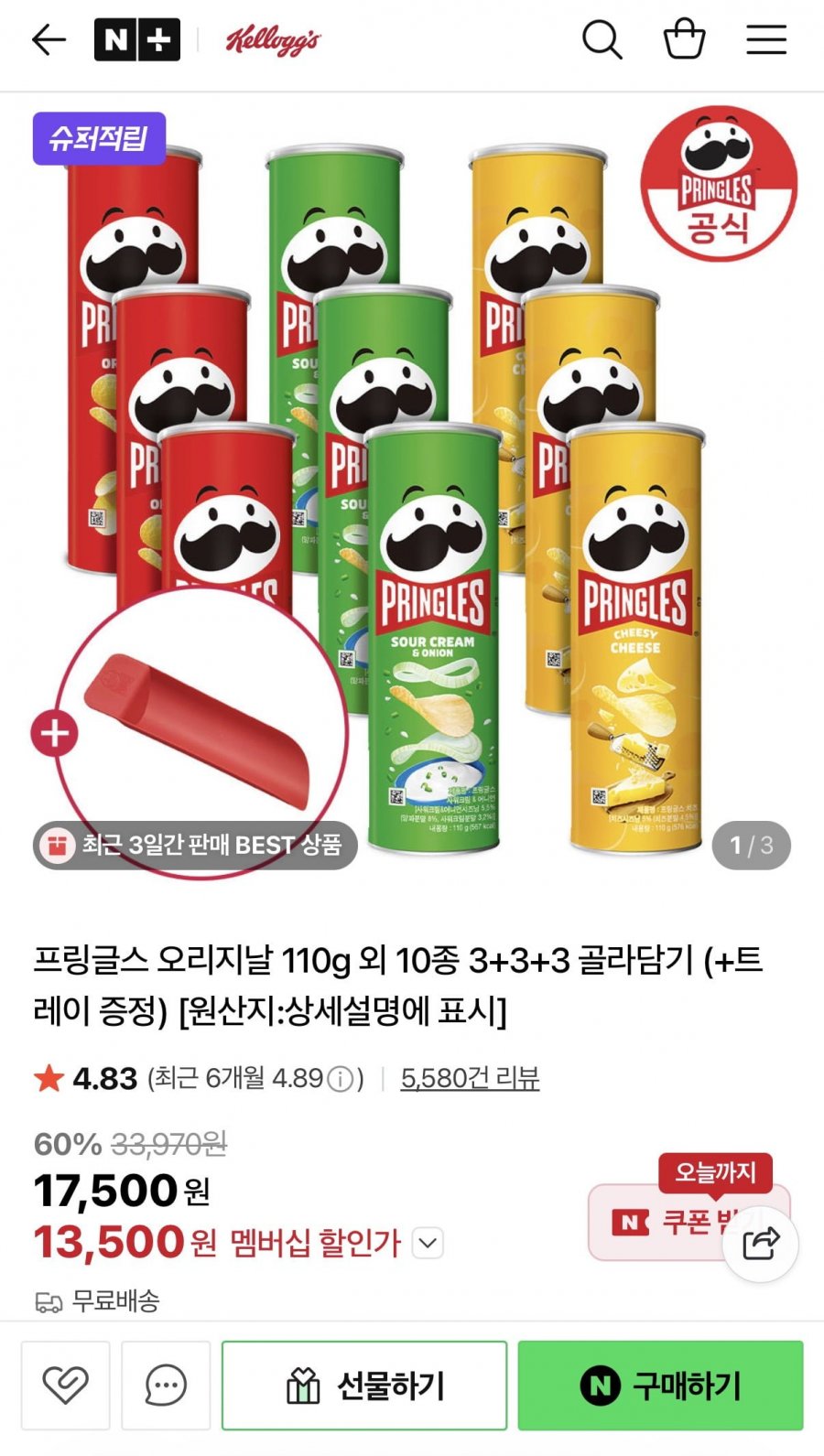Tap 선물하기 to send as gift
Screen dimensions: 824x1456
click(x=364, y=1385)
